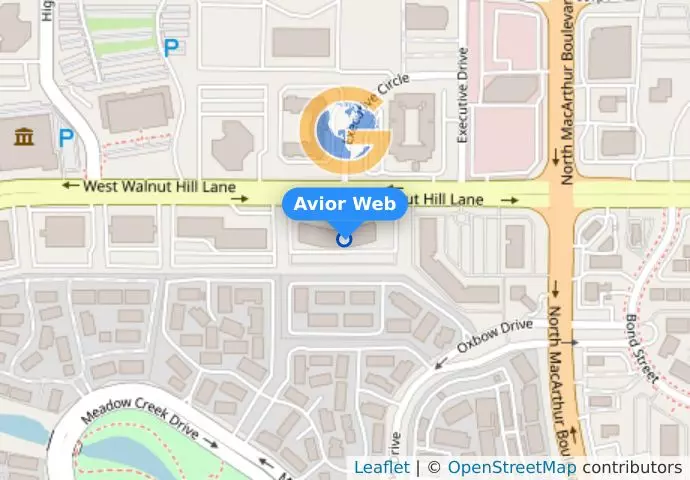Open the Leaflet attribution link

pos(381,467)
